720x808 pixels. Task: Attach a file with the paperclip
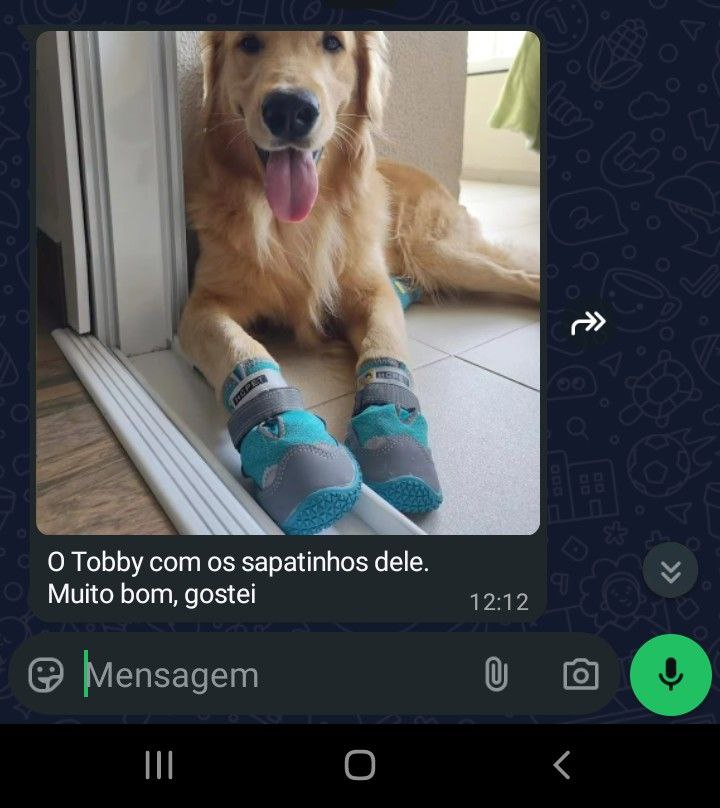(496, 675)
